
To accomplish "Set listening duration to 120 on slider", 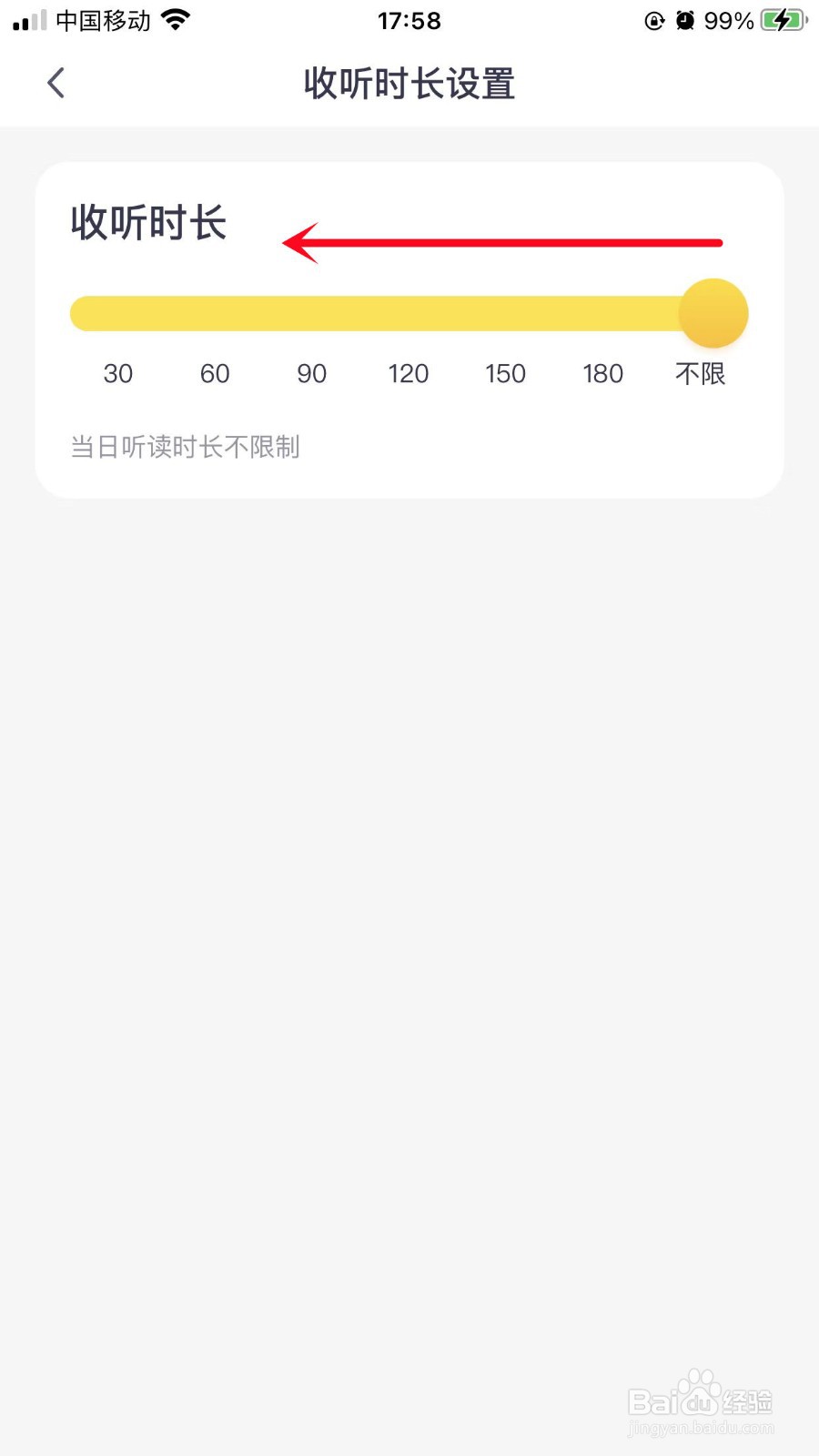I will (x=409, y=373).
